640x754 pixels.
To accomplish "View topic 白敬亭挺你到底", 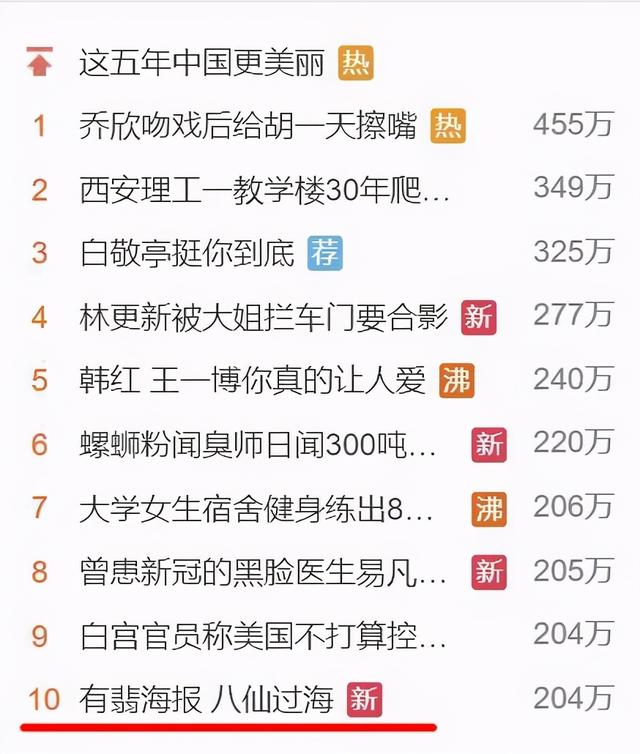I will 187,252.
